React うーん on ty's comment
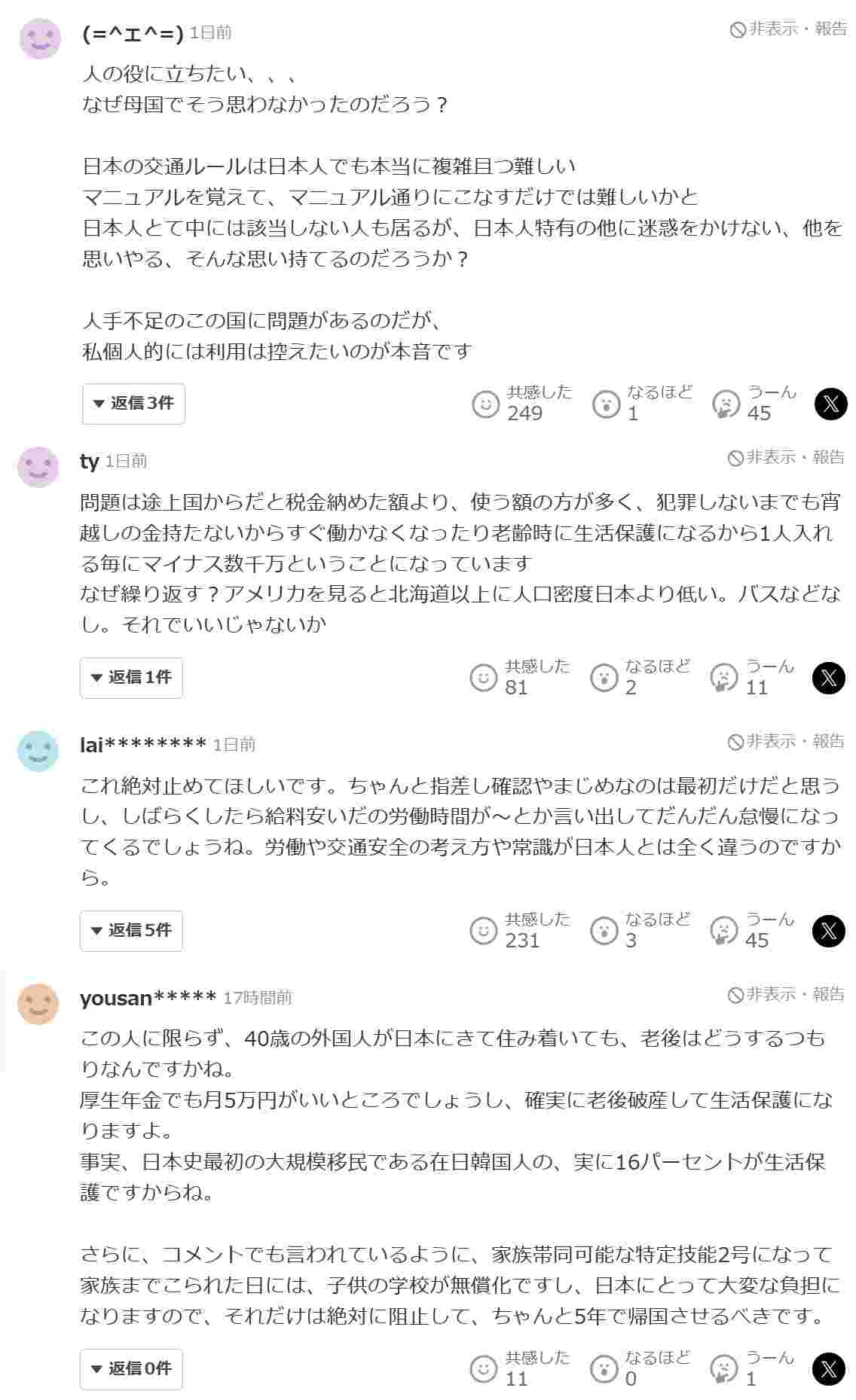Screen dimensions: 856x1400 (x=724, y=678)
